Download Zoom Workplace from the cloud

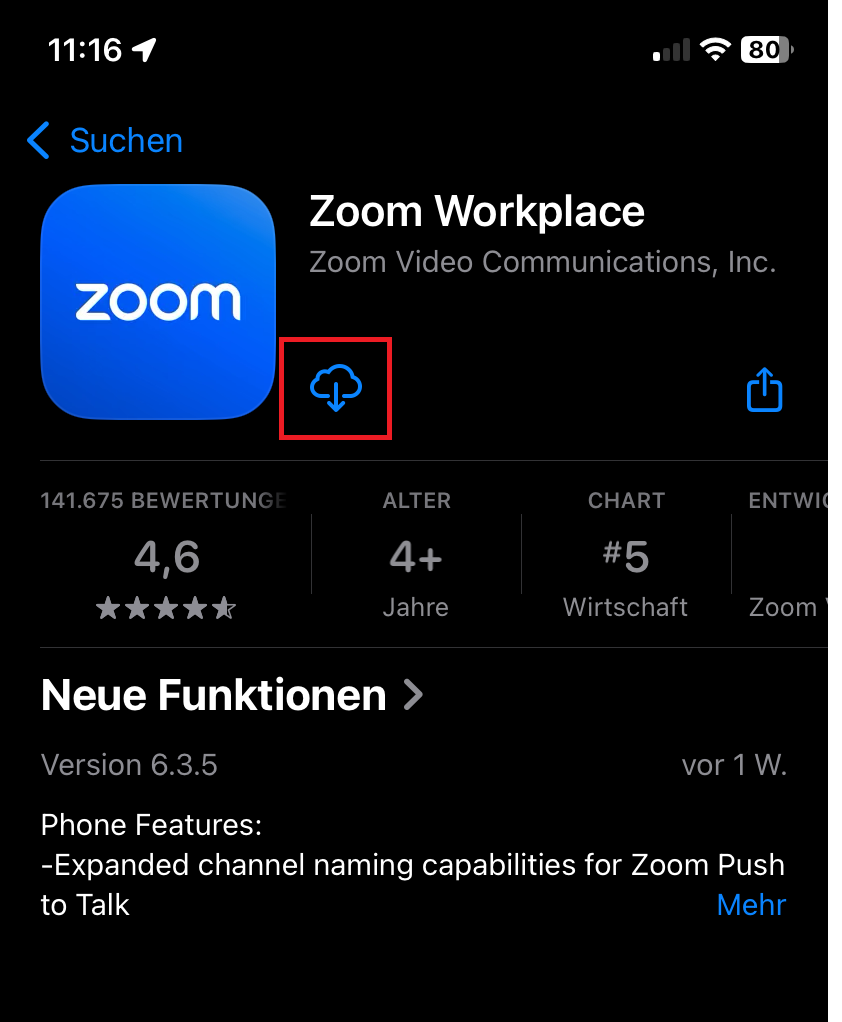pos(336,388)
